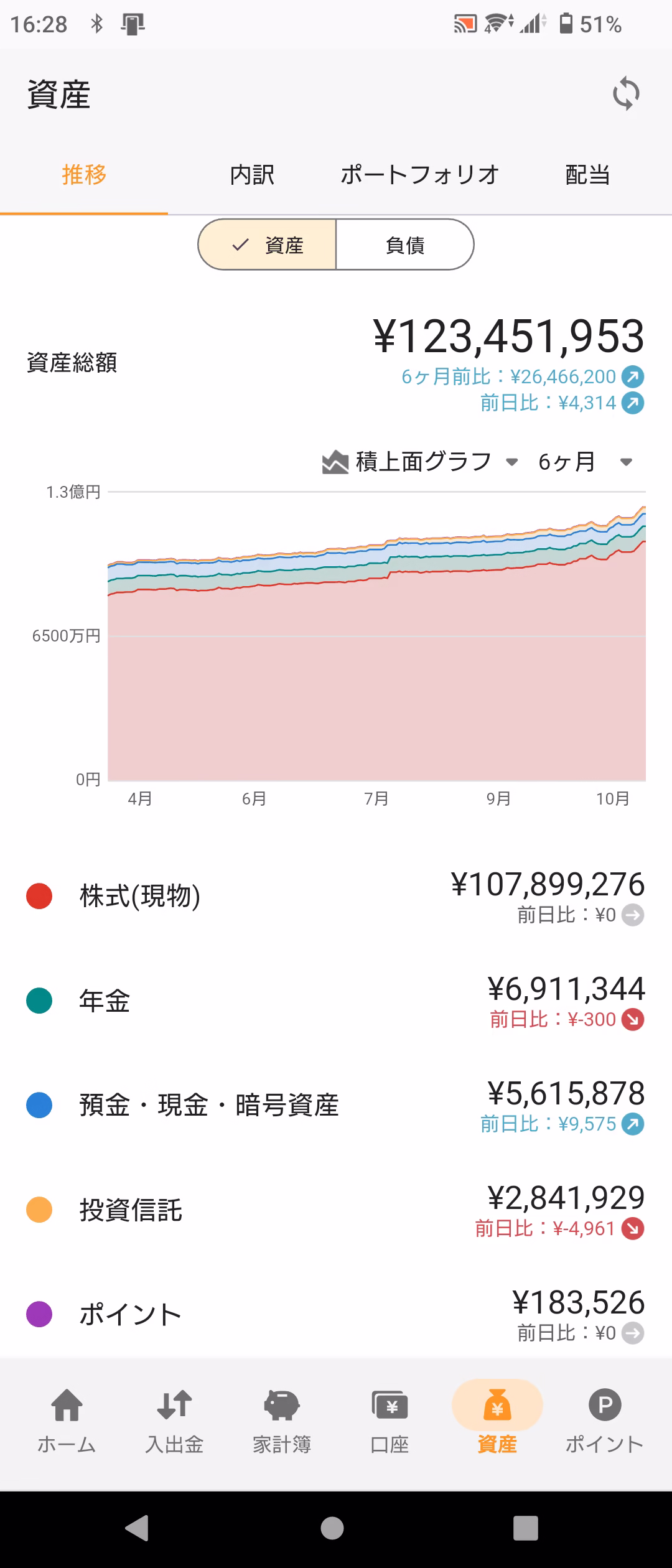672x1568 pixels.
Task: Open the ポートフォリオ tab
Action: (x=418, y=175)
